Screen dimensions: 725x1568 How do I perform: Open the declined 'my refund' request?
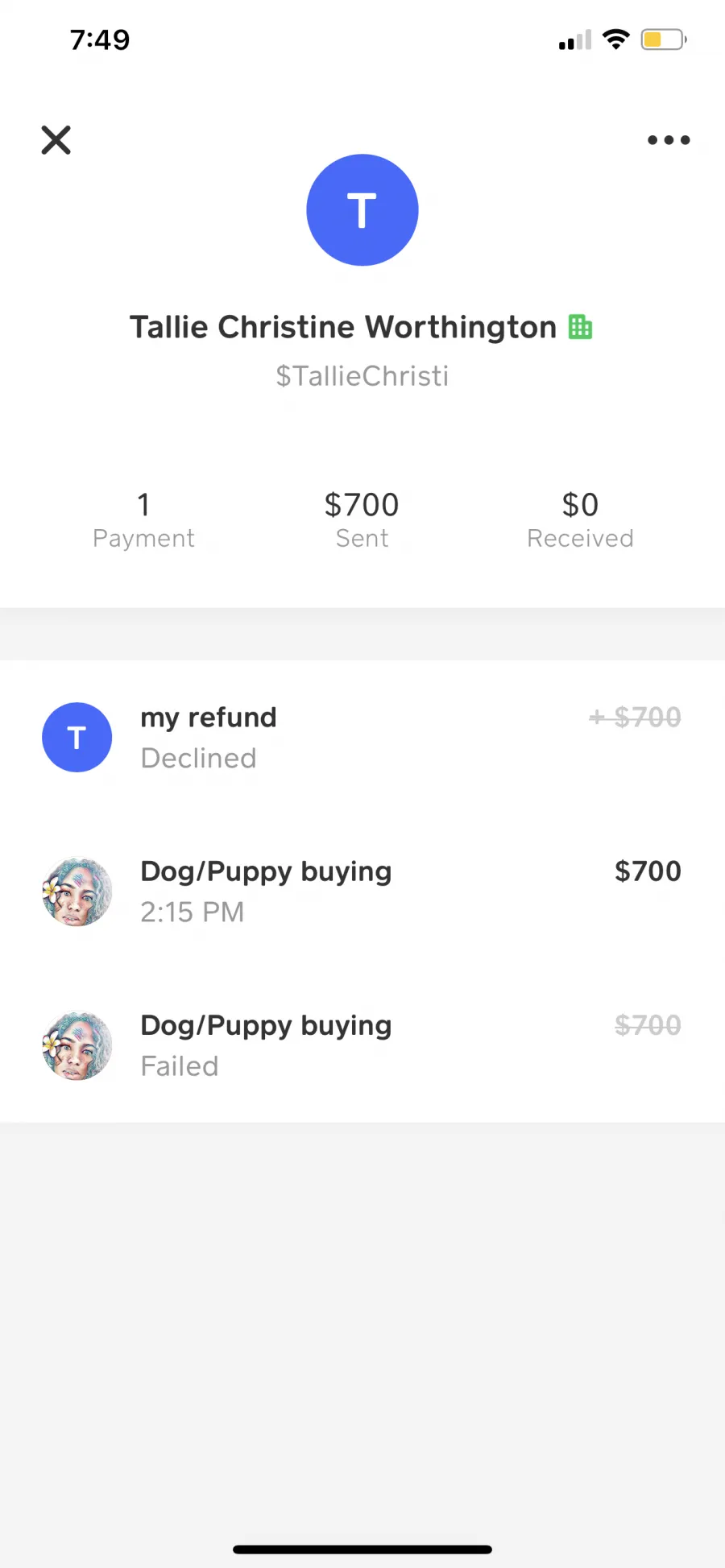[x=362, y=738]
